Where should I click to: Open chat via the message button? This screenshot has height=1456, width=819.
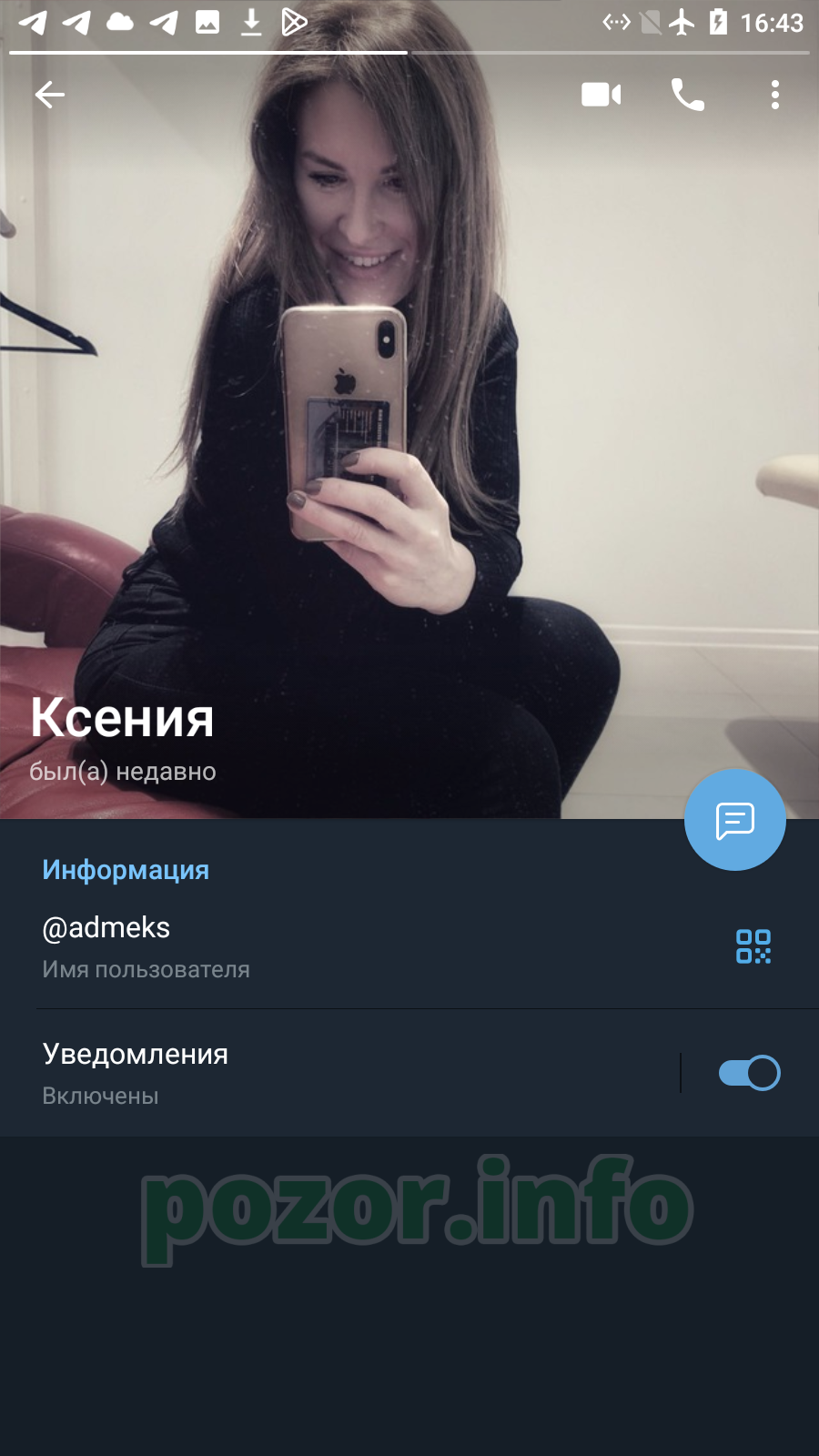tap(735, 820)
